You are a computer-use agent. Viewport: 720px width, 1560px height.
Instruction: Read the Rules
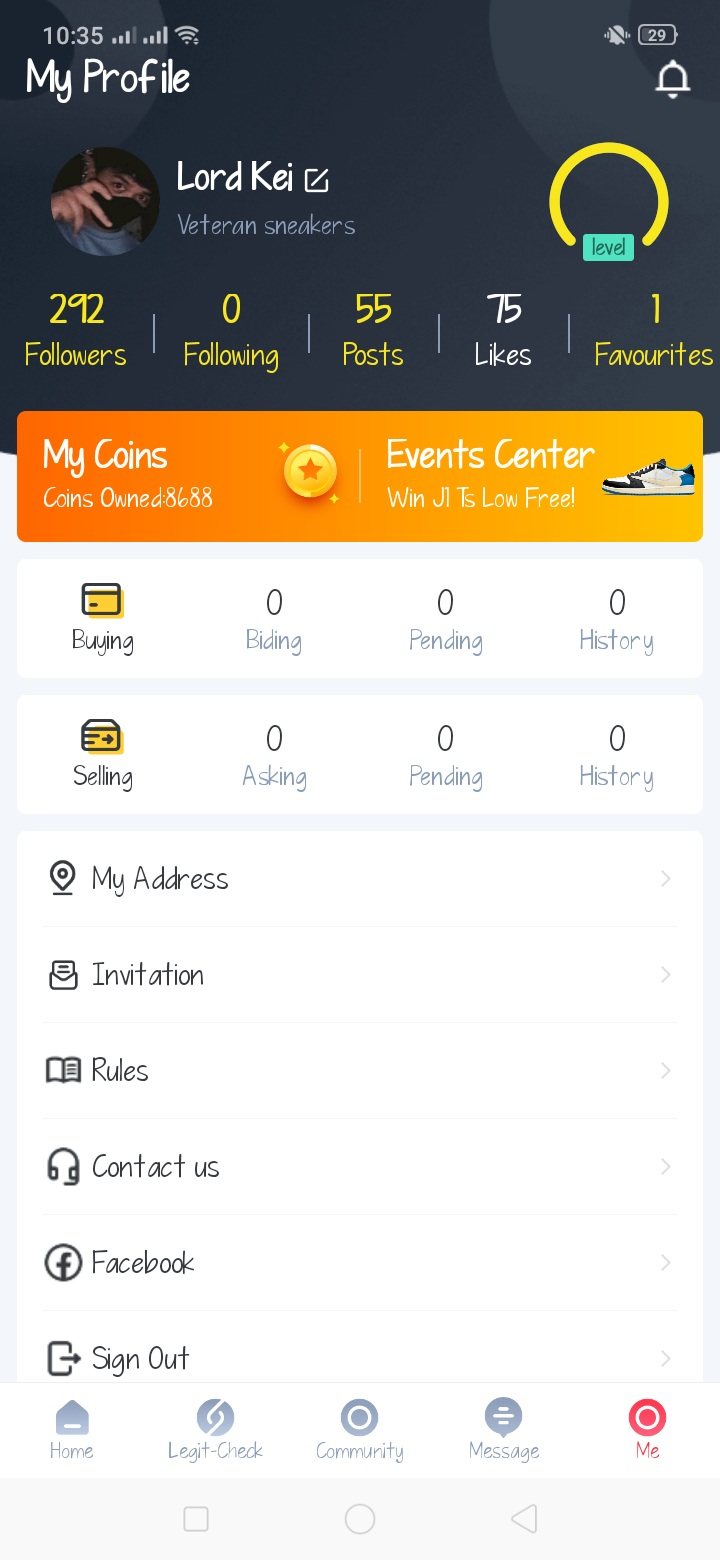(360, 1071)
